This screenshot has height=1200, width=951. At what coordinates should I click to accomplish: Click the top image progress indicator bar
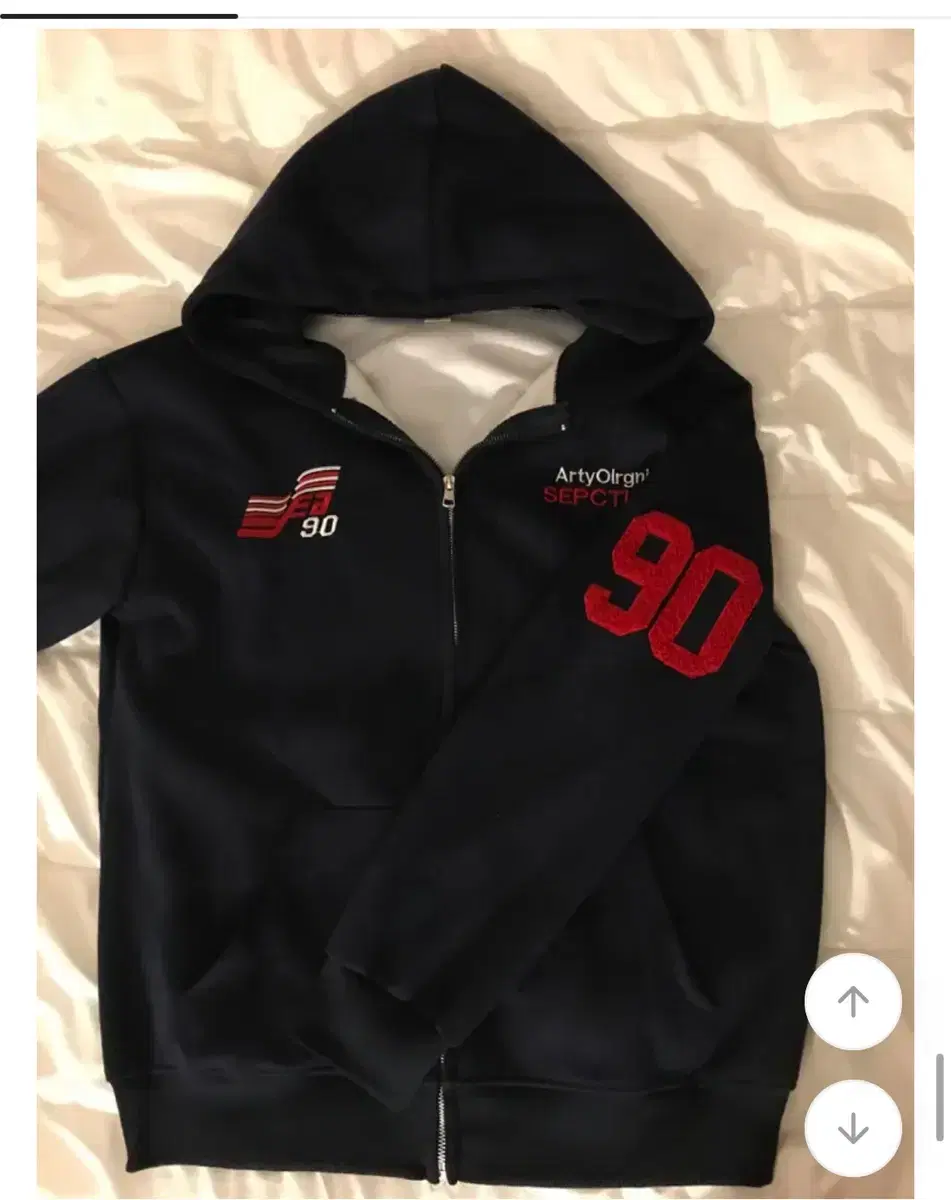[120, 12]
